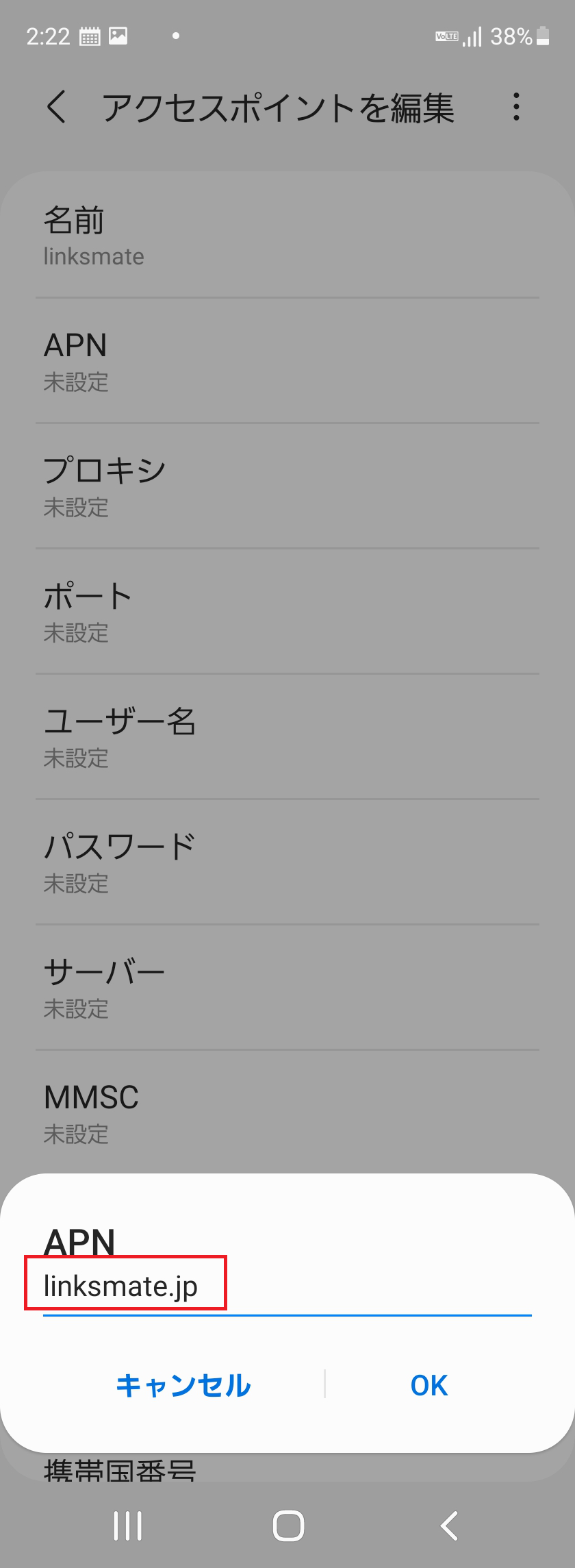
Task: Tap キャンセル to dismiss the dialog
Action: (x=183, y=1385)
